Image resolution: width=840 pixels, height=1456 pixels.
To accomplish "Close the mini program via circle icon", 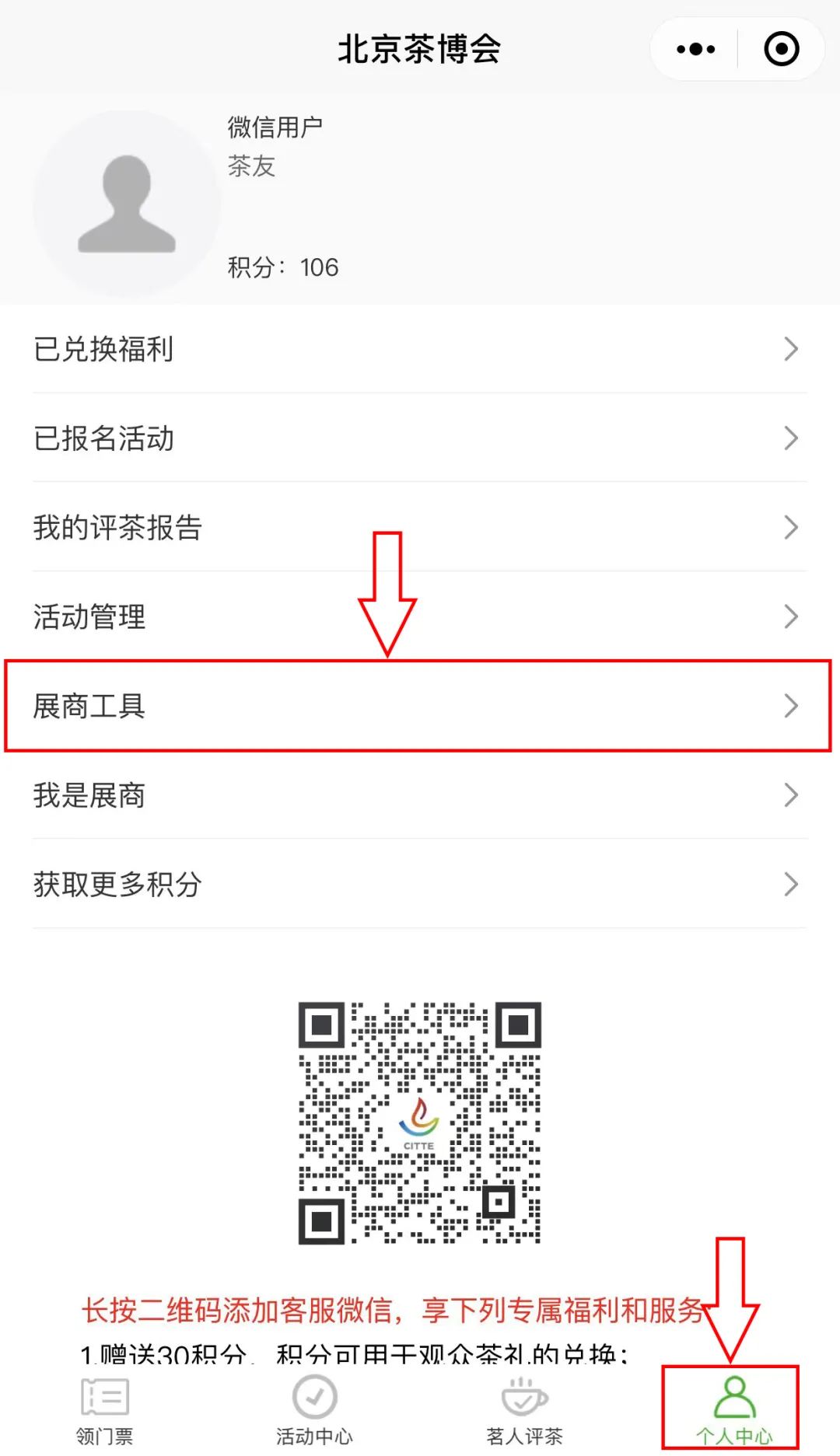I will tap(781, 50).
